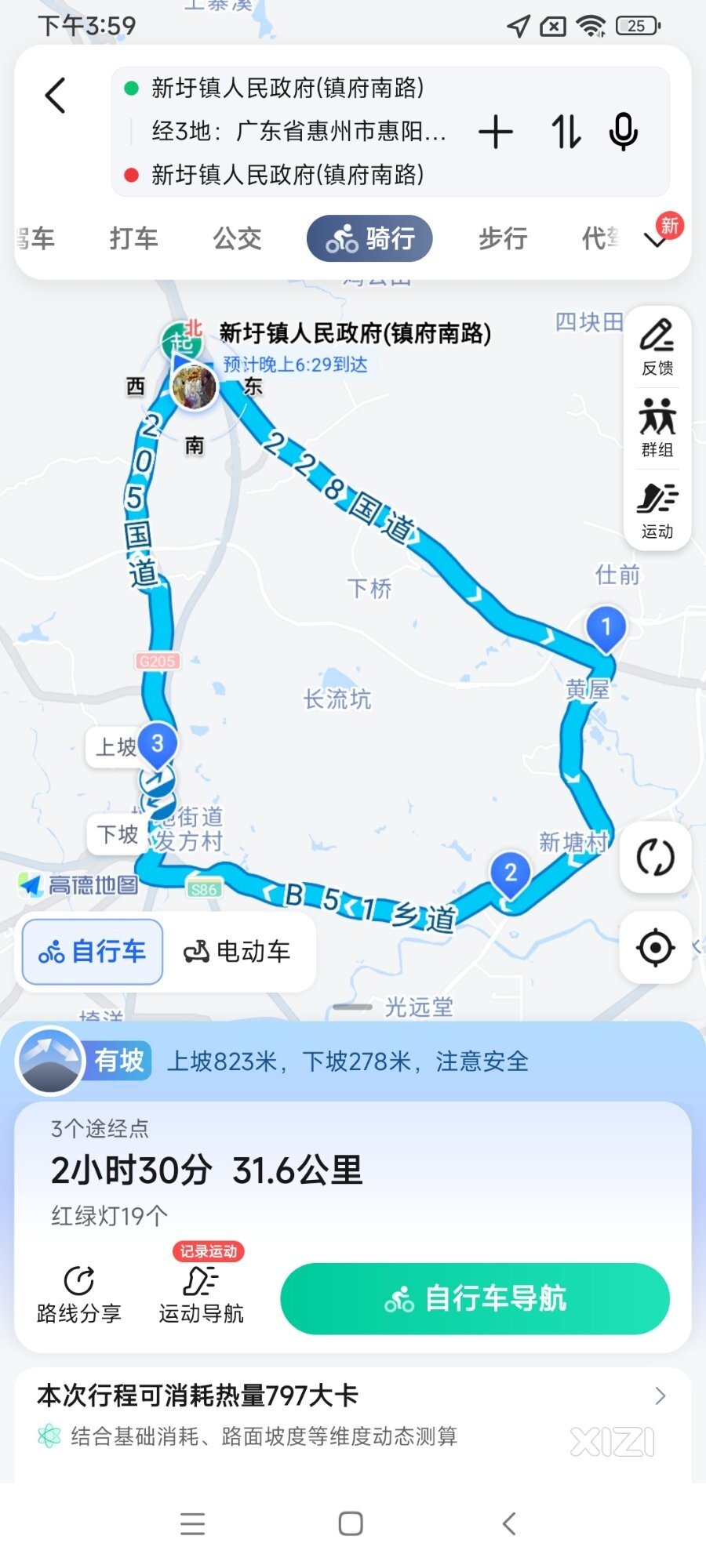Viewport: 706px width, 1568px height.
Task: Go back using the top-left arrow
Action: pos(55,96)
